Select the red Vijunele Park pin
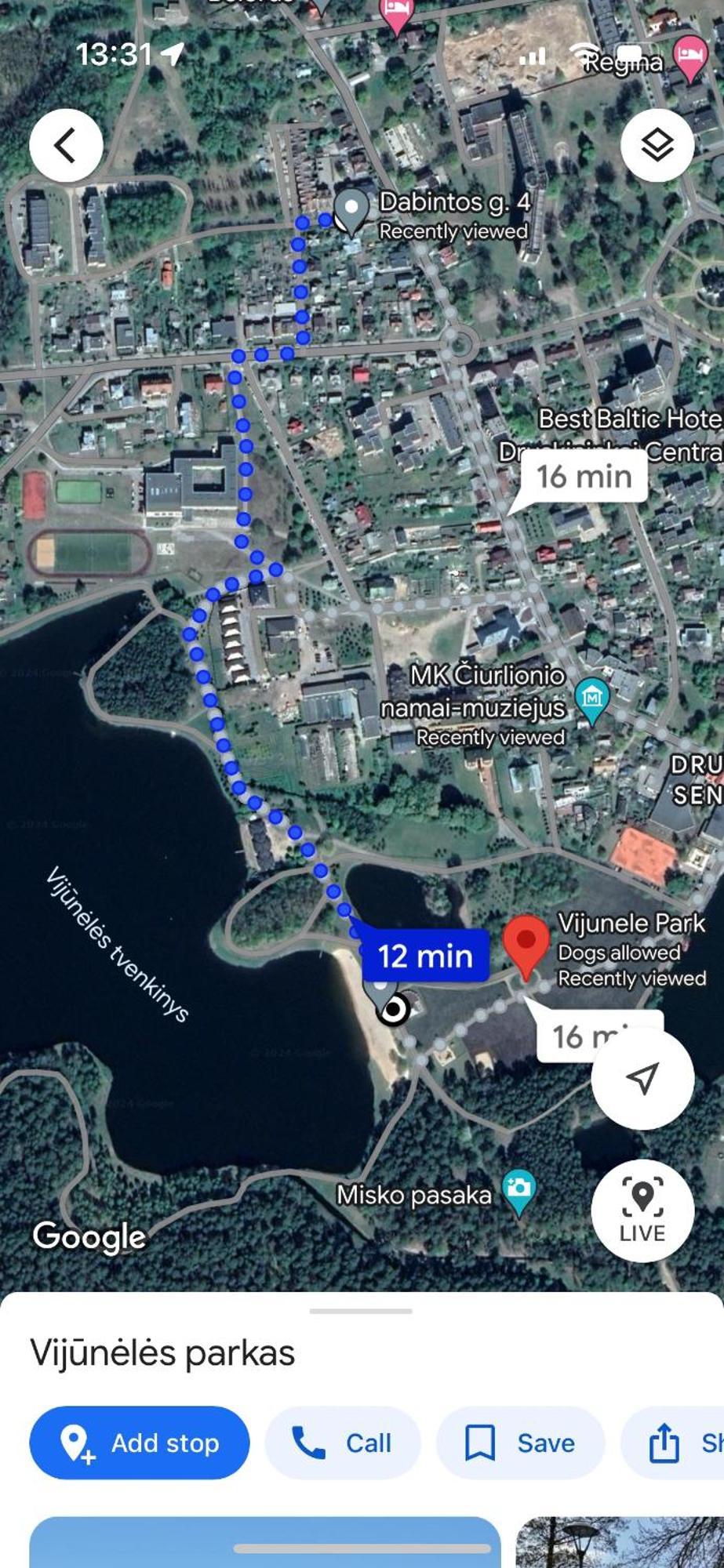724x1568 pixels. (x=525, y=943)
